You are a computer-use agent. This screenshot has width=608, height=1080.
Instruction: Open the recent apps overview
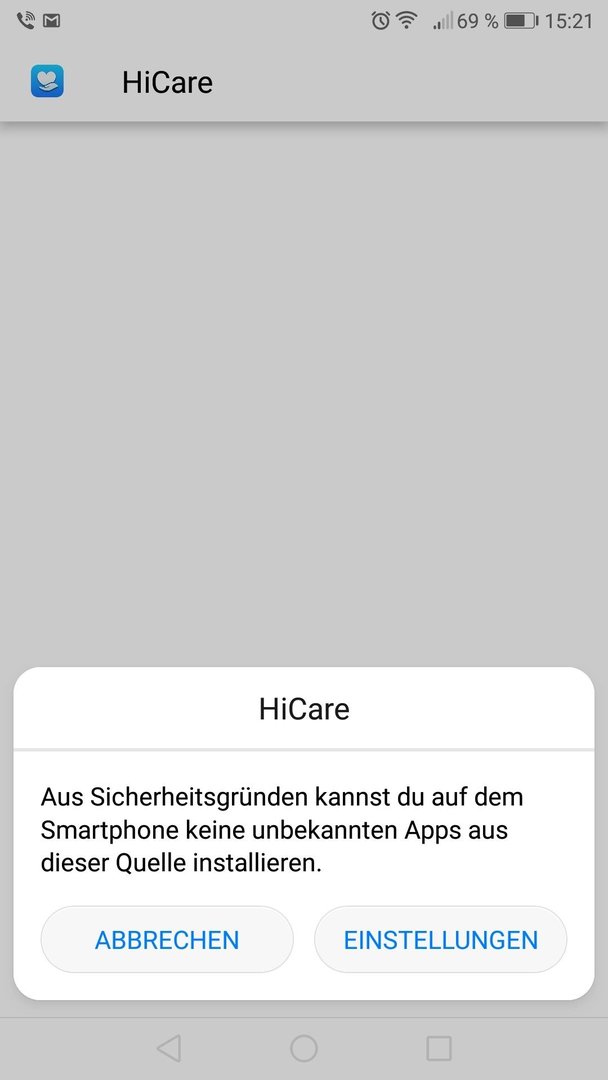[439, 1048]
